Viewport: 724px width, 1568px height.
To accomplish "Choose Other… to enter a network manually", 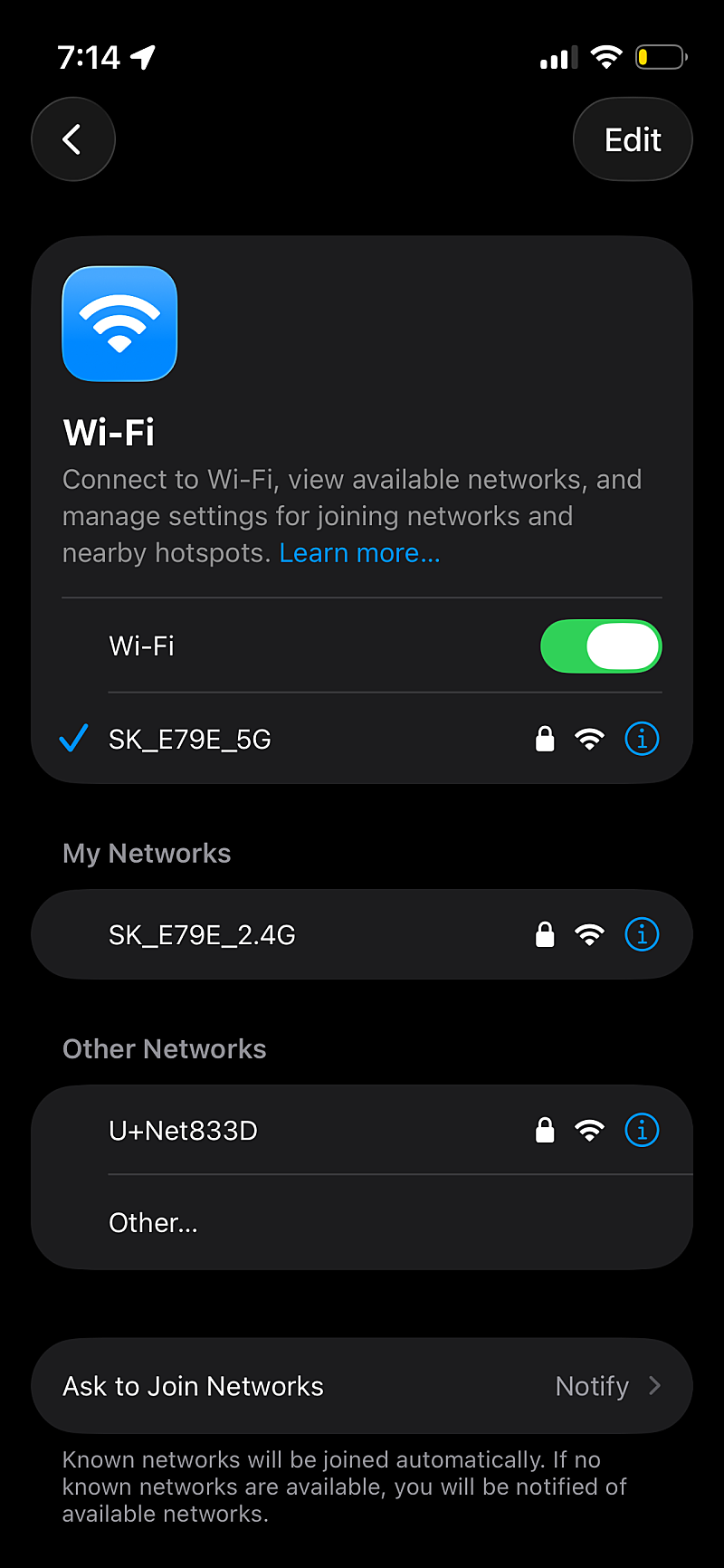I will [154, 1223].
